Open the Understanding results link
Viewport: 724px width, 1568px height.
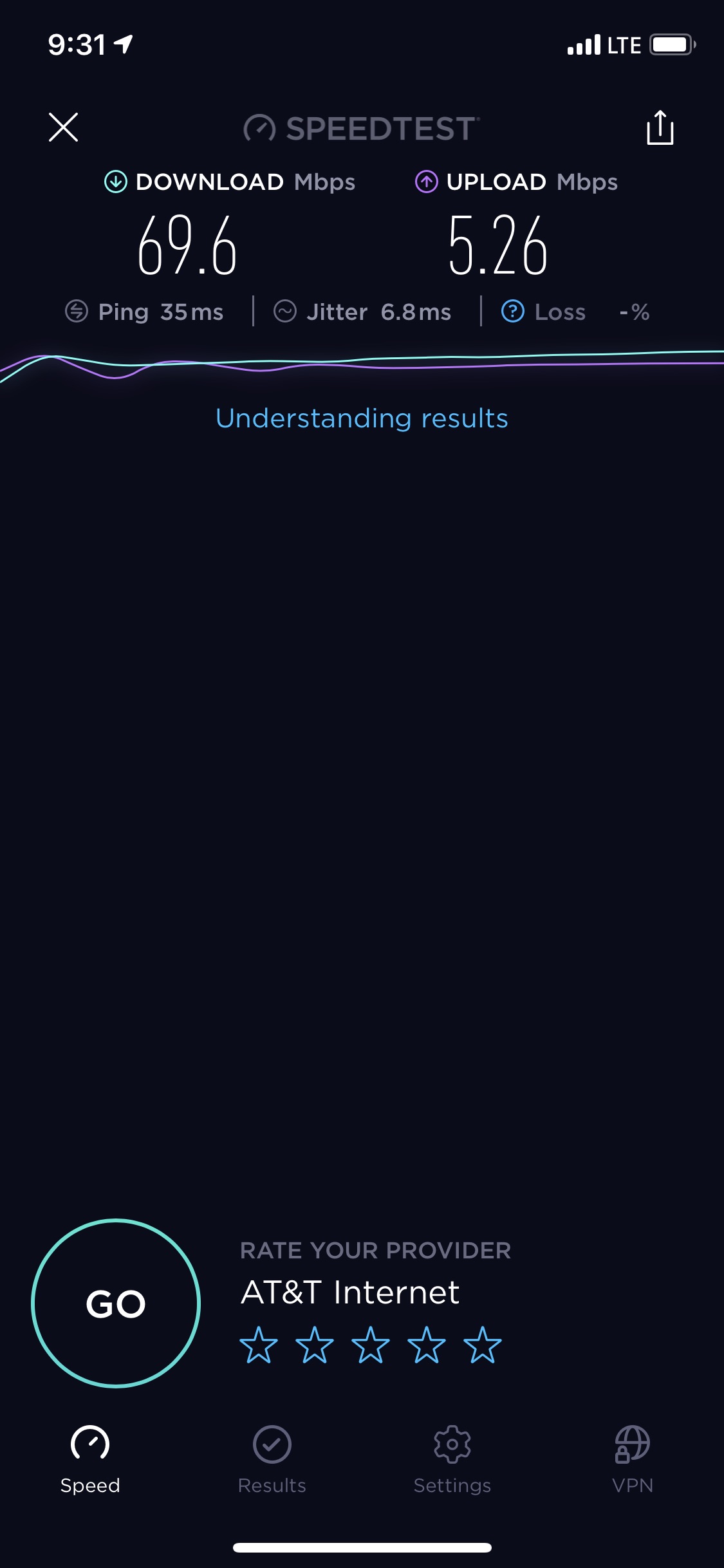362,418
